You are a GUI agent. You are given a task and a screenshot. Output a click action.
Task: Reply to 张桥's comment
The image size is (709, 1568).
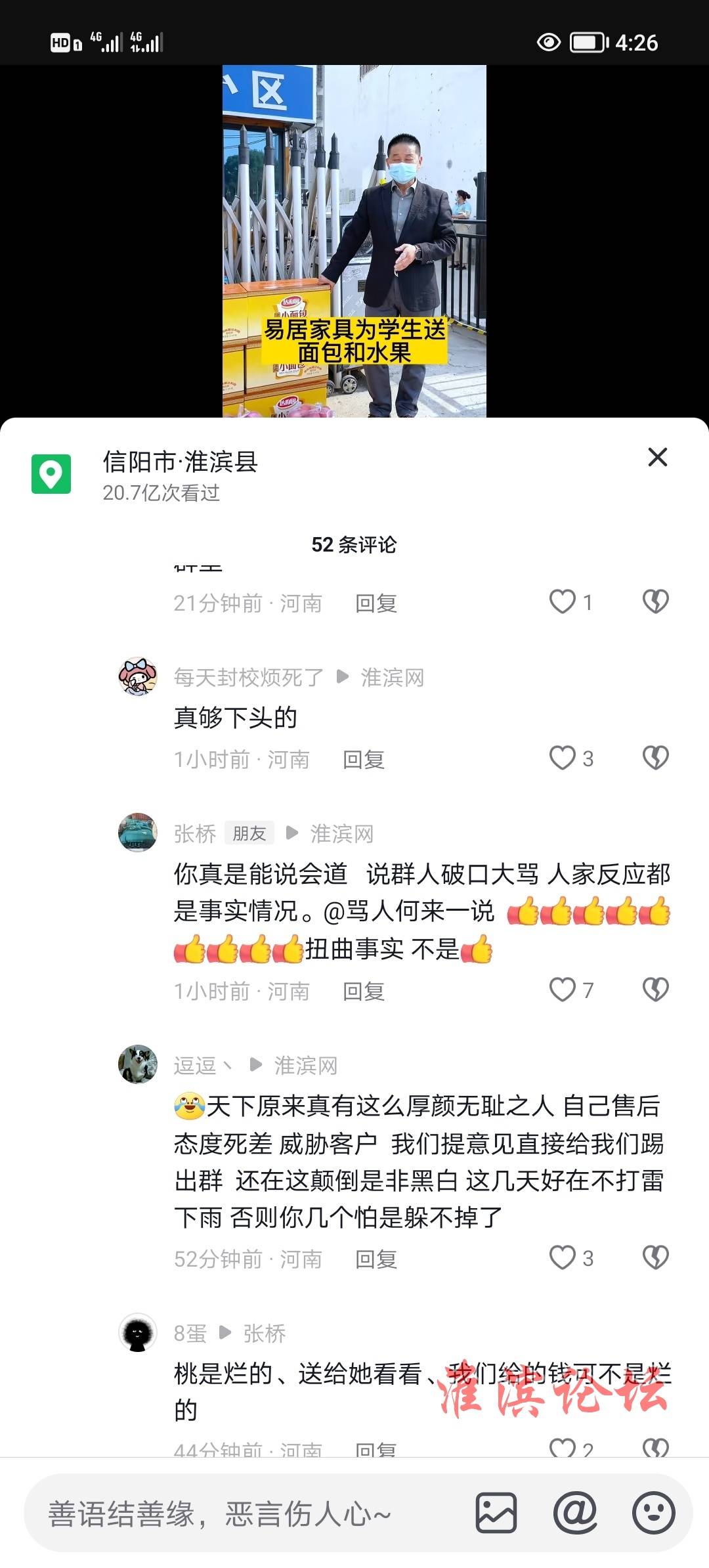(363, 991)
